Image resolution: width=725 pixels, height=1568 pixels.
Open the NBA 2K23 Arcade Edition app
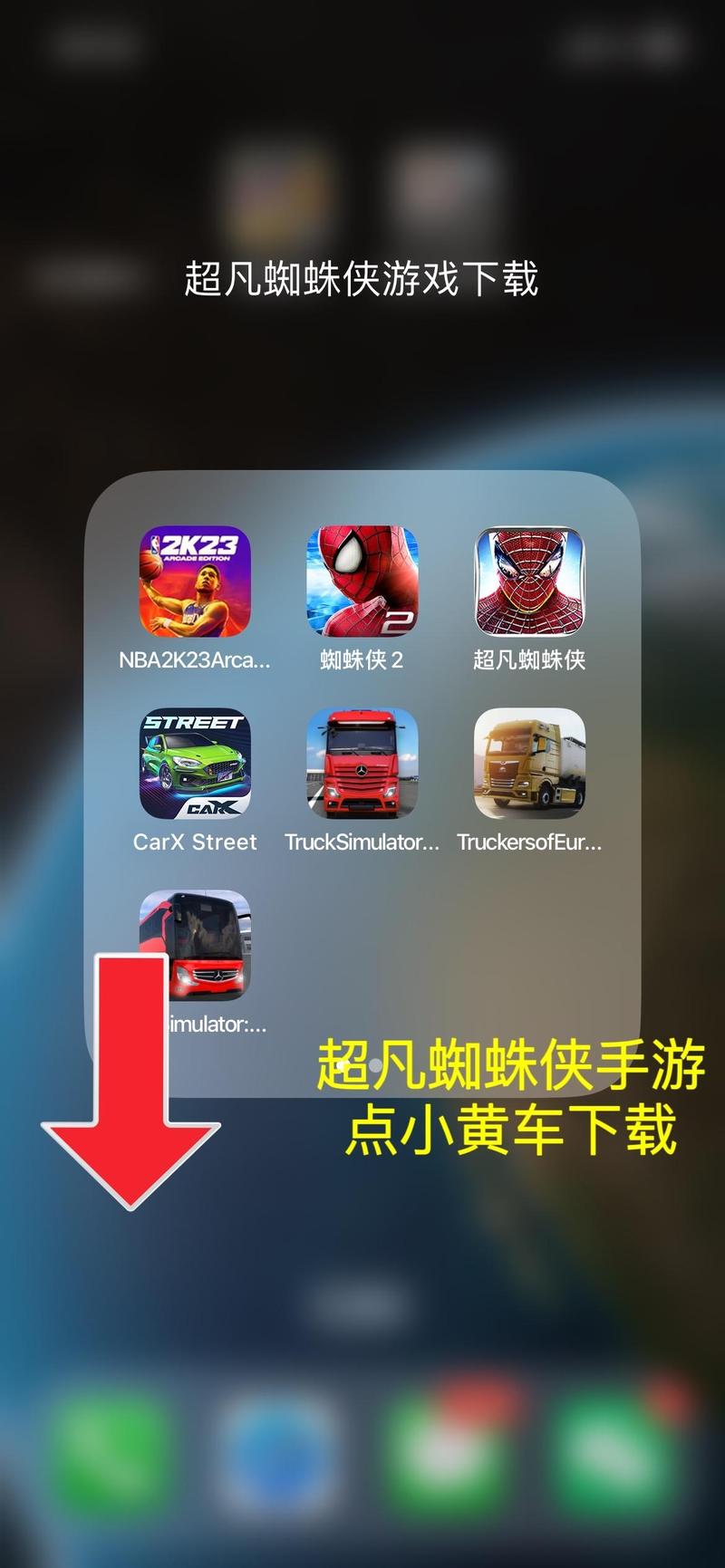pyautogui.click(x=195, y=581)
